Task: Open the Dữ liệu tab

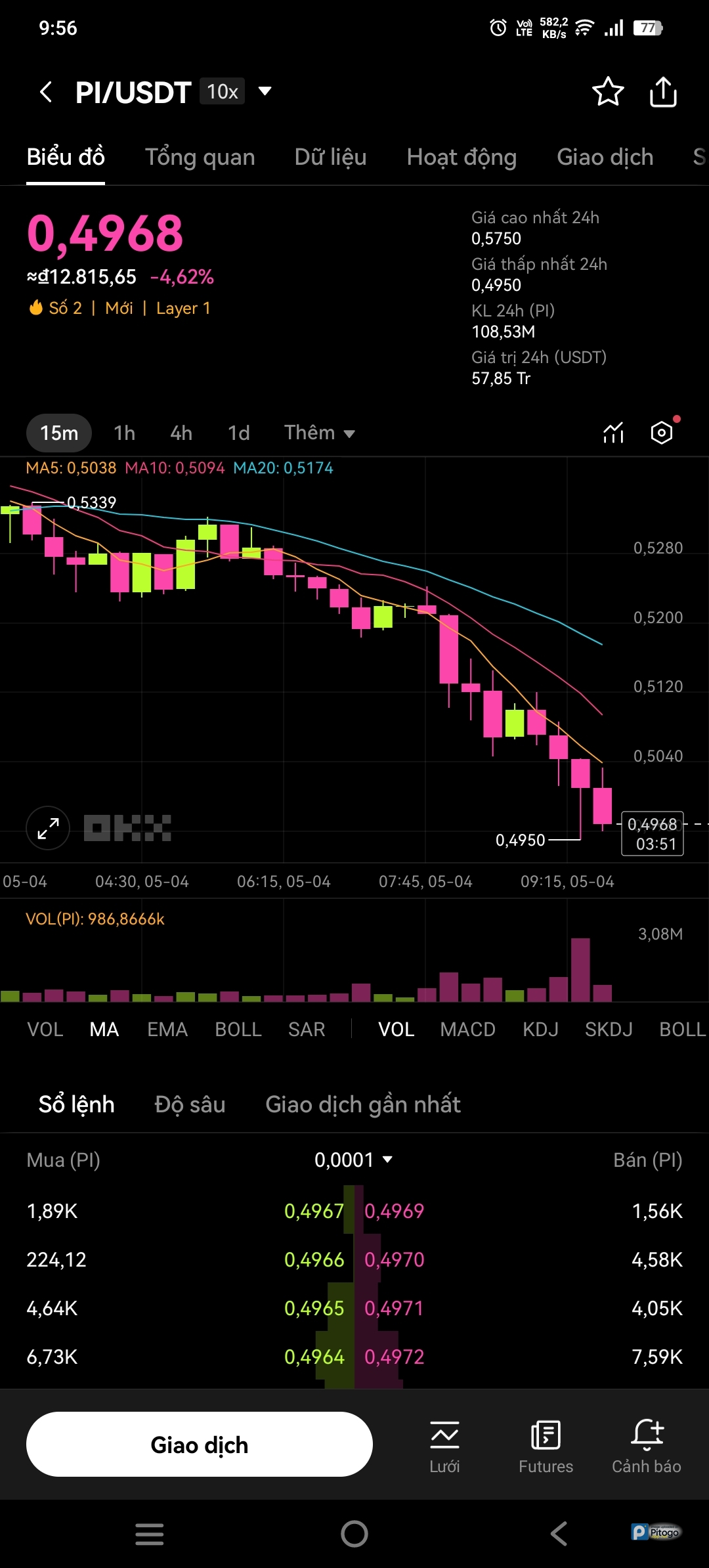Action: pos(330,158)
